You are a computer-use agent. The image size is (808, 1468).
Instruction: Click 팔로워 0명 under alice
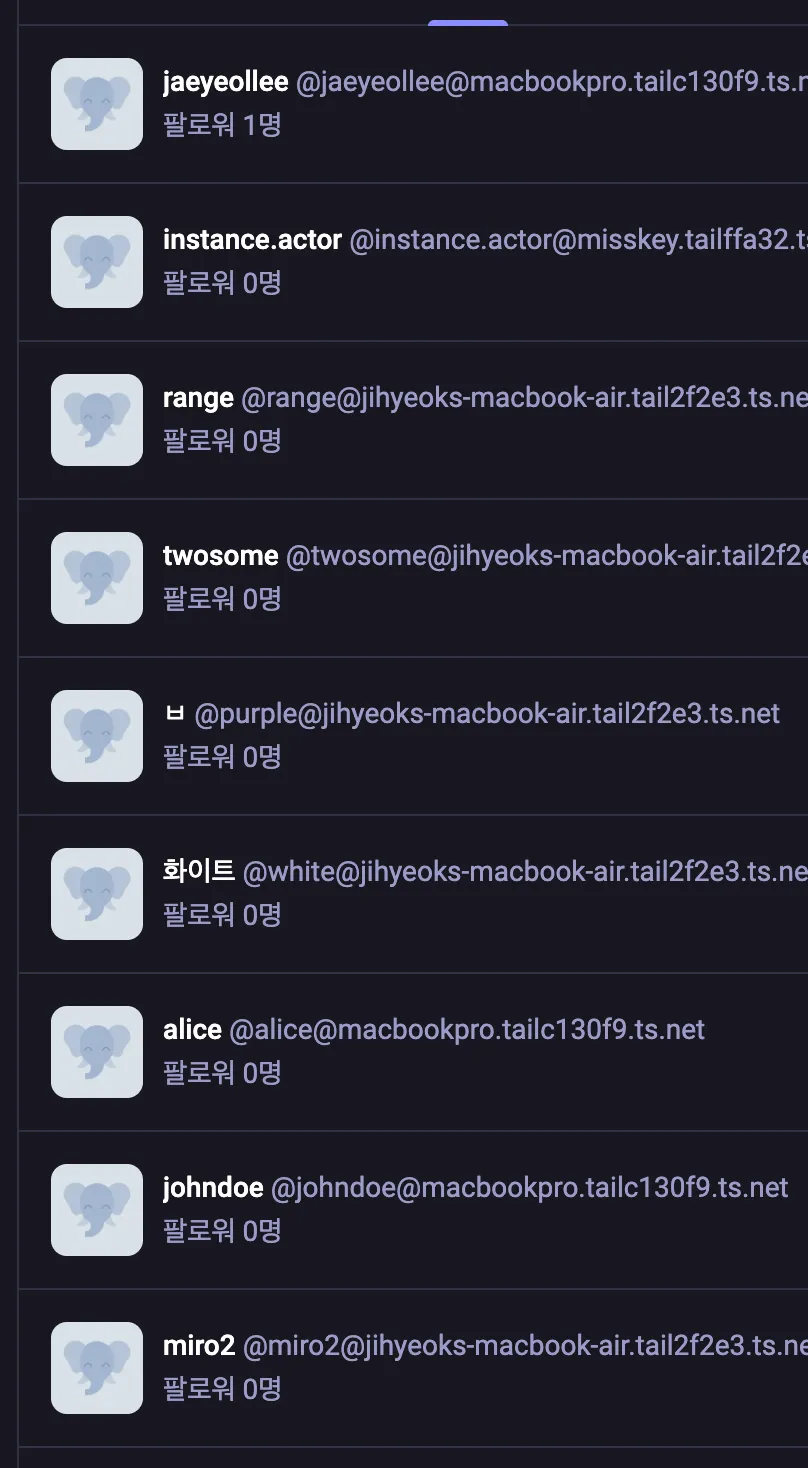(223, 1073)
